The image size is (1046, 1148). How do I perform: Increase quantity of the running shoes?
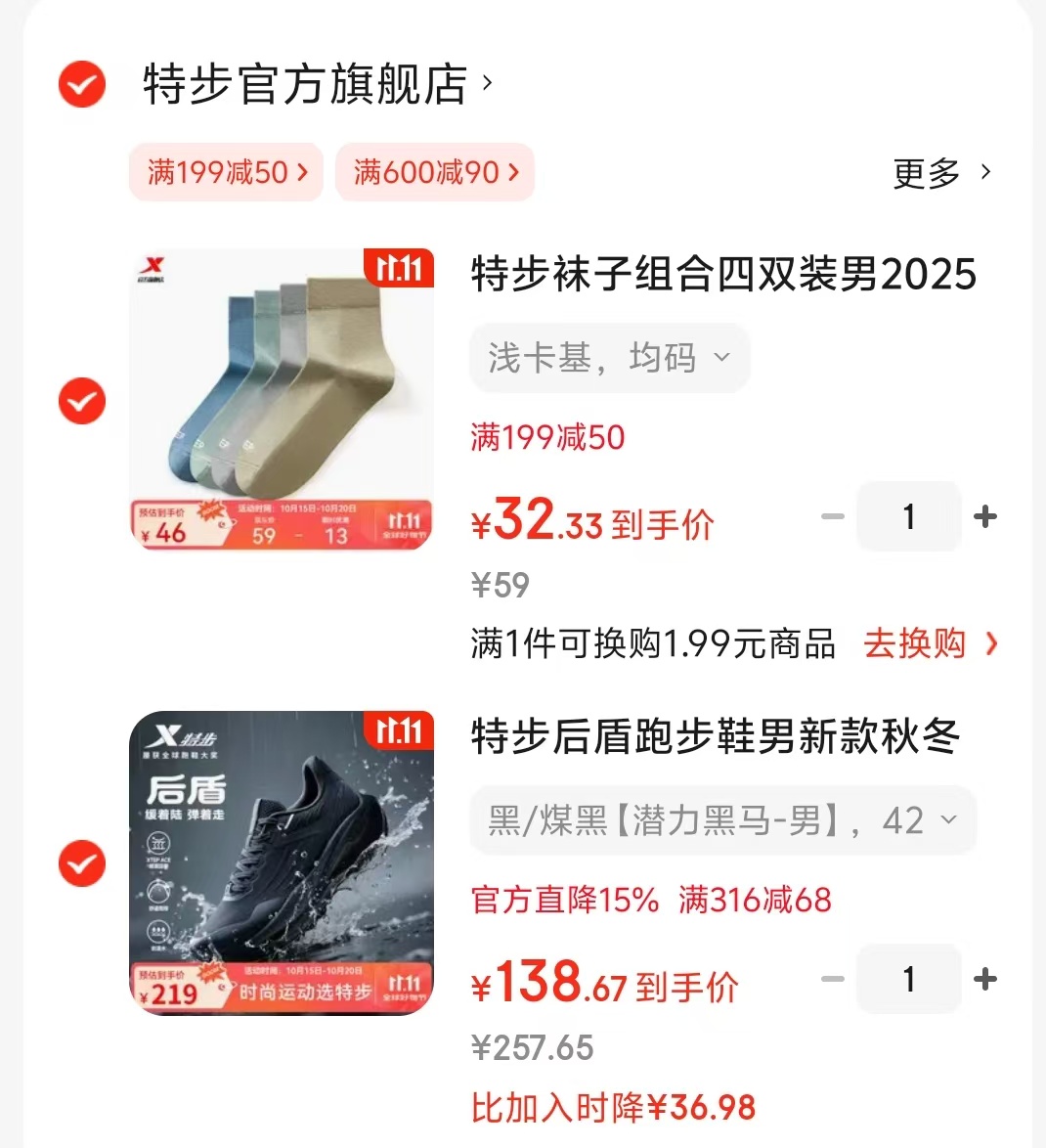coord(985,979)
